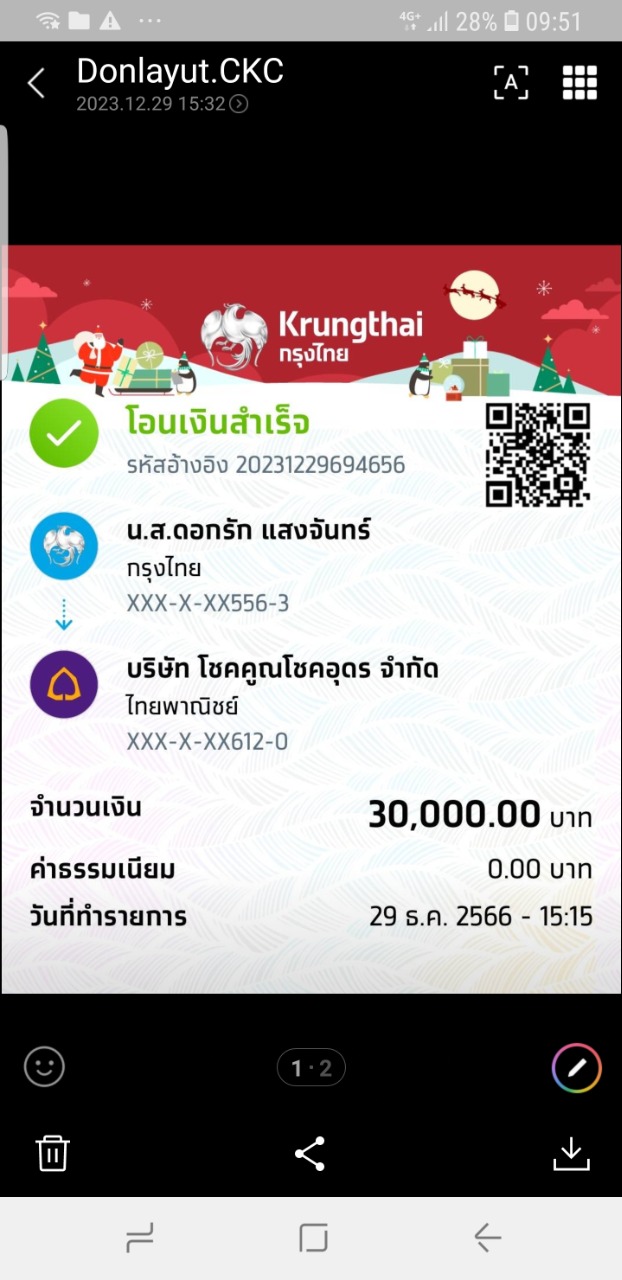Tap the system home button
Image resolution: width=622 pixels, height=1280 pixels.
313,1239
